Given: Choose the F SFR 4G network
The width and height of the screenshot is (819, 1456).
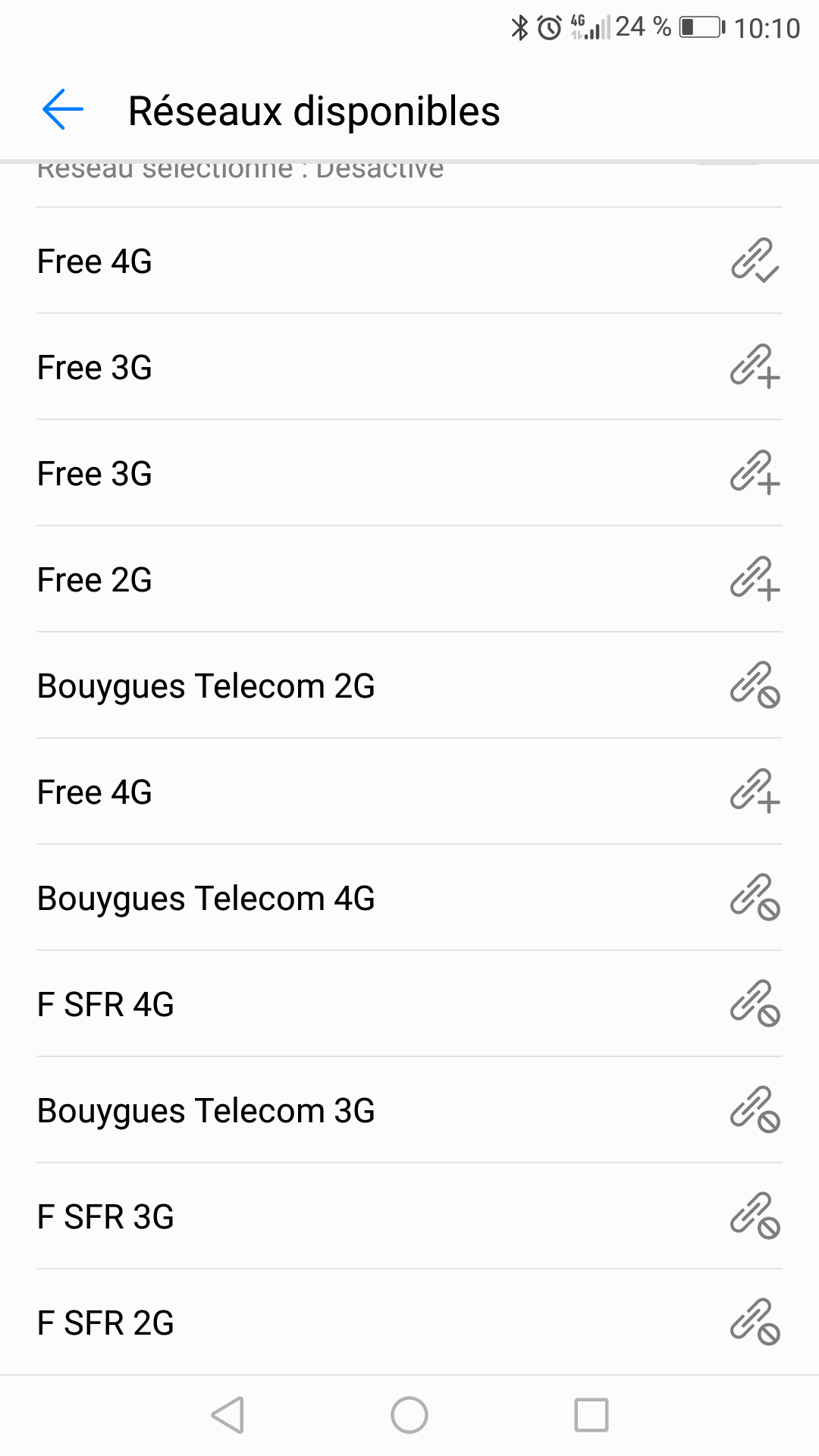Looking at the screenshot, I should point(409,1004).
